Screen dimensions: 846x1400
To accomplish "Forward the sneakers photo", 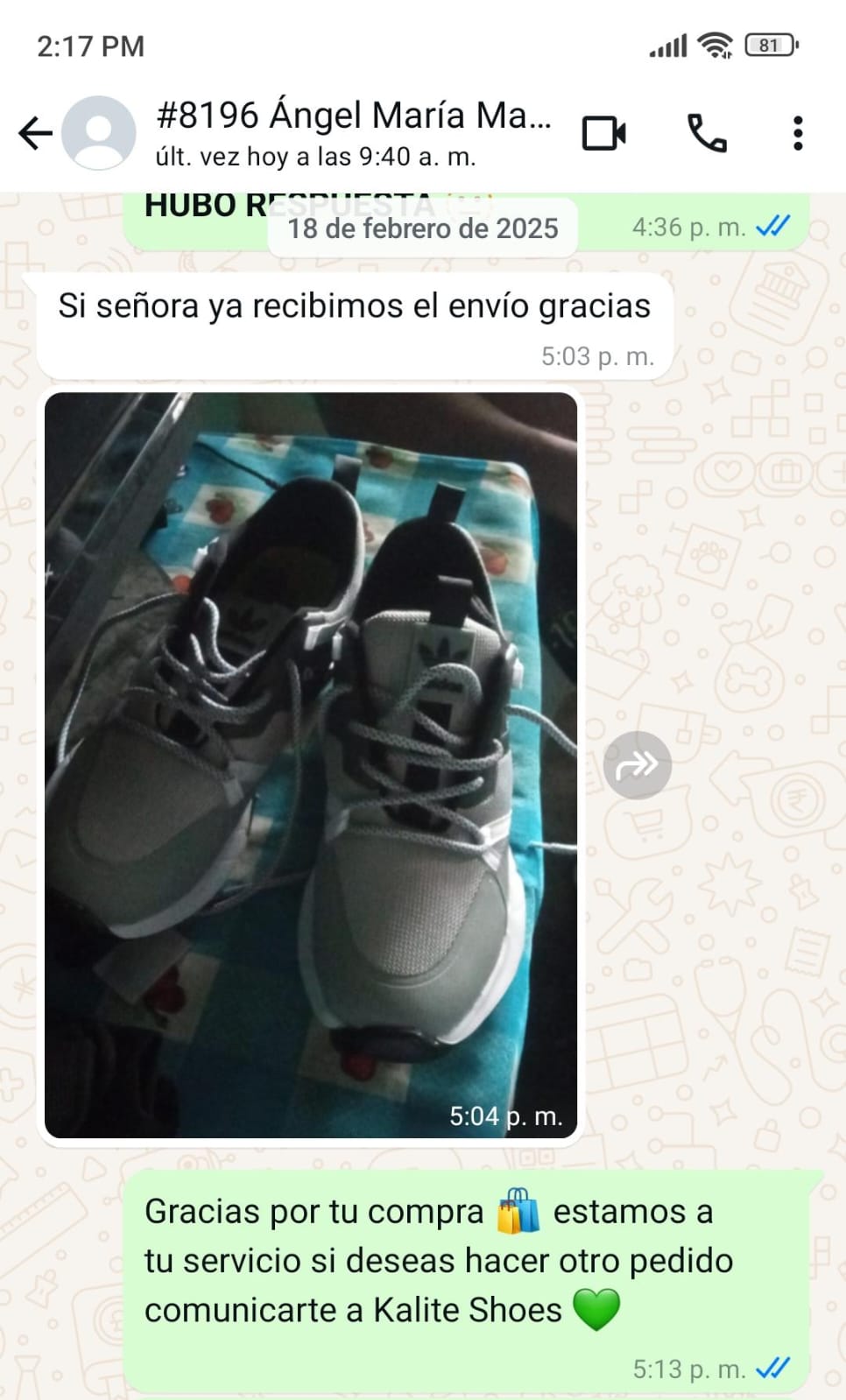I will [637, 764].
